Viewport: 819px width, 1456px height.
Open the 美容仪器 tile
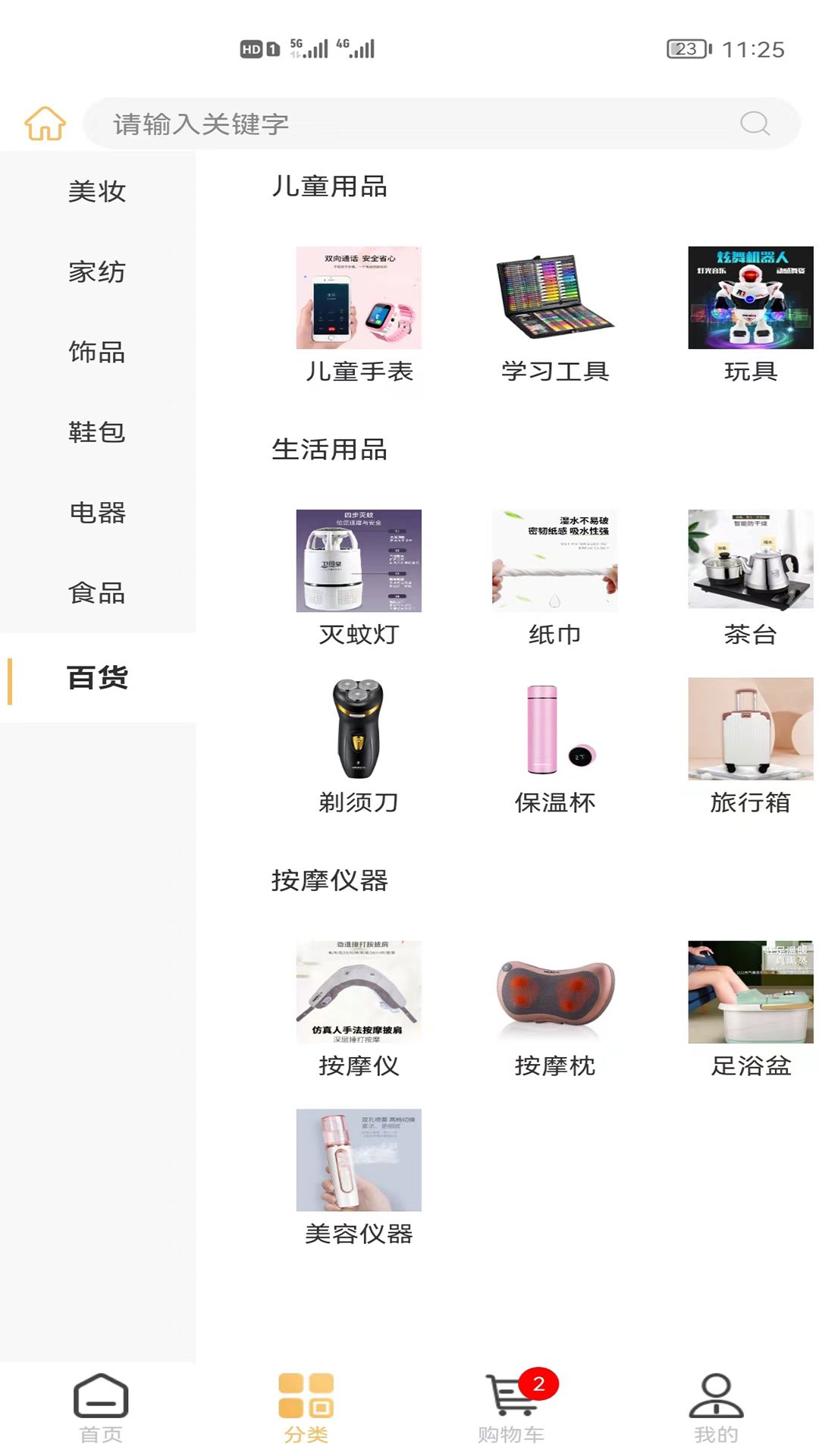(x=359, y=1175)
